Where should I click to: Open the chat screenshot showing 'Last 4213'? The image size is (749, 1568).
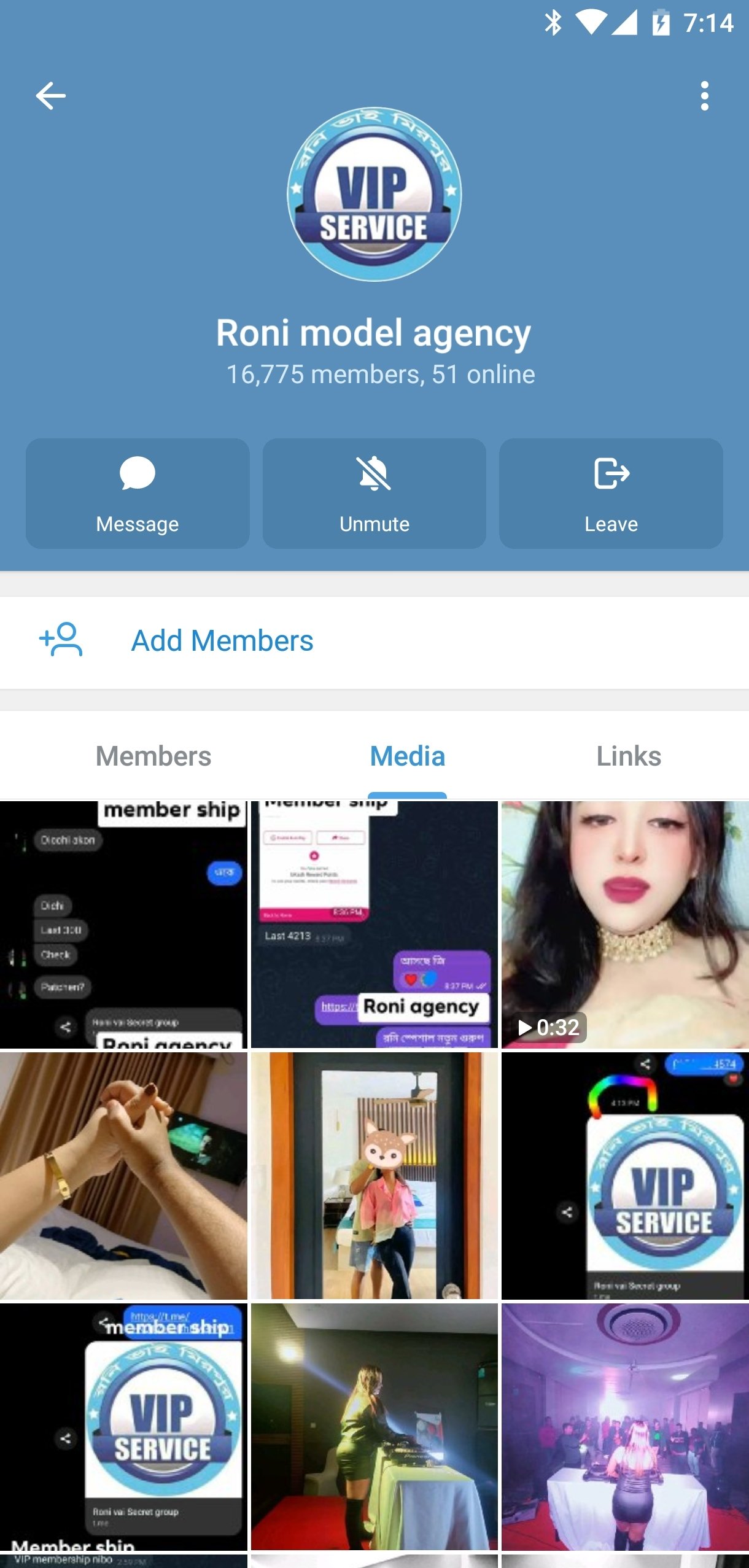374,925
